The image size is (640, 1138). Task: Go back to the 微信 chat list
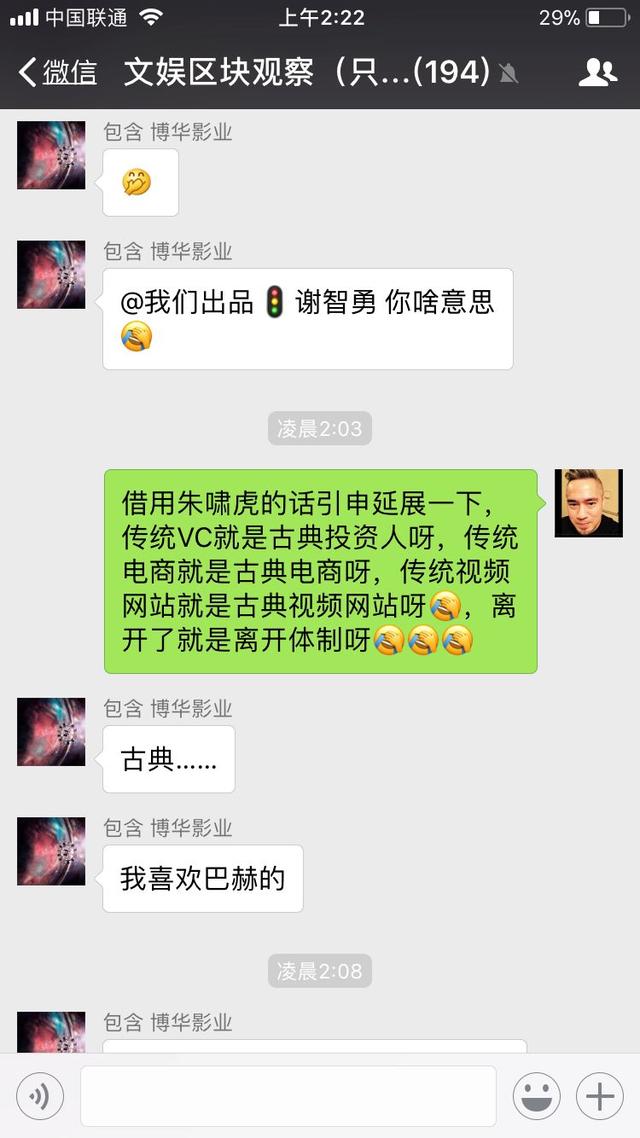point(58,72)
